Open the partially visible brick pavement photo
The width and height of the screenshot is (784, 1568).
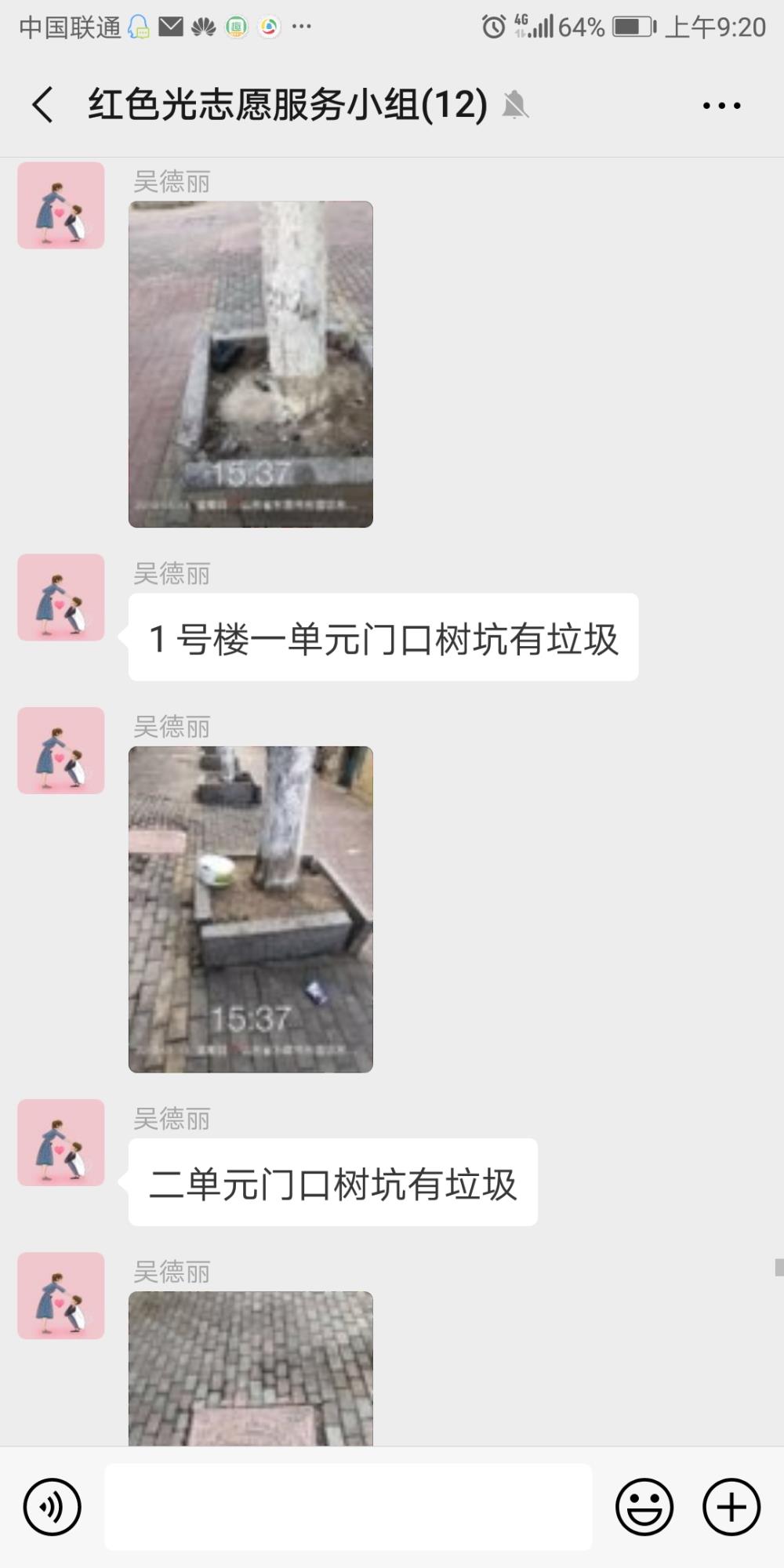tap(251, 1369)
